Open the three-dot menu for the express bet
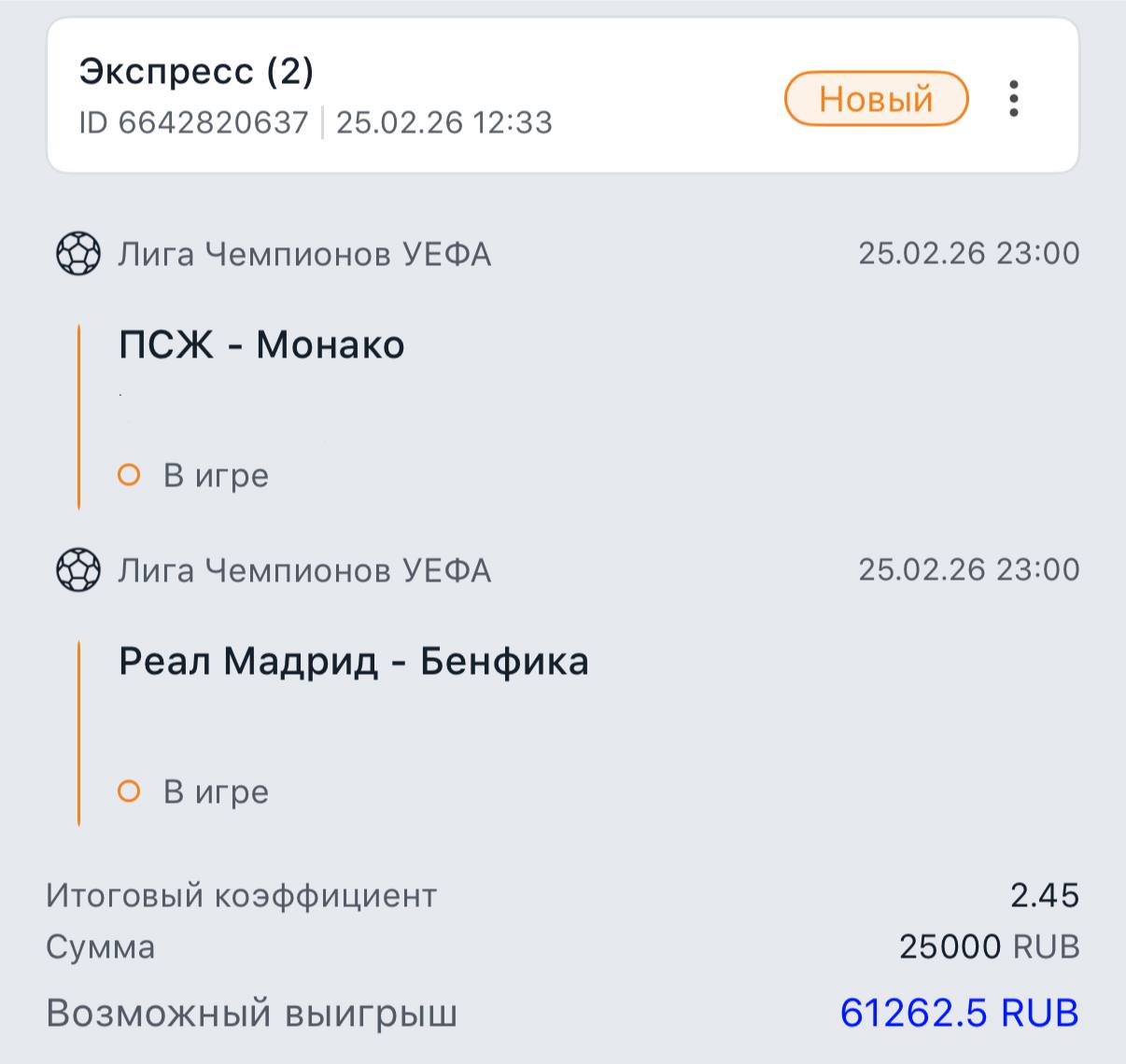 point(1013,99)
